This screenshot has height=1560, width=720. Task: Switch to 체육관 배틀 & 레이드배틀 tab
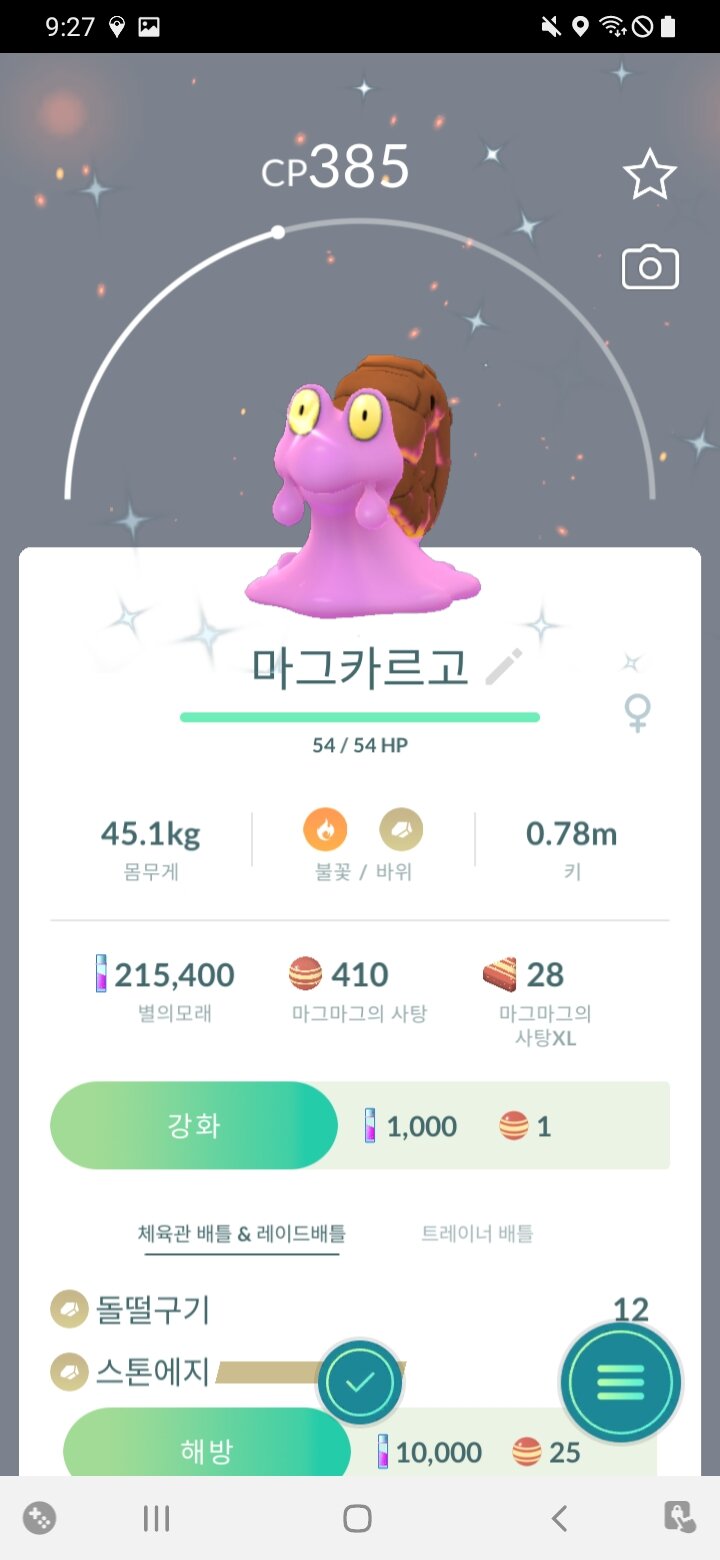[x=241, y=1233]
